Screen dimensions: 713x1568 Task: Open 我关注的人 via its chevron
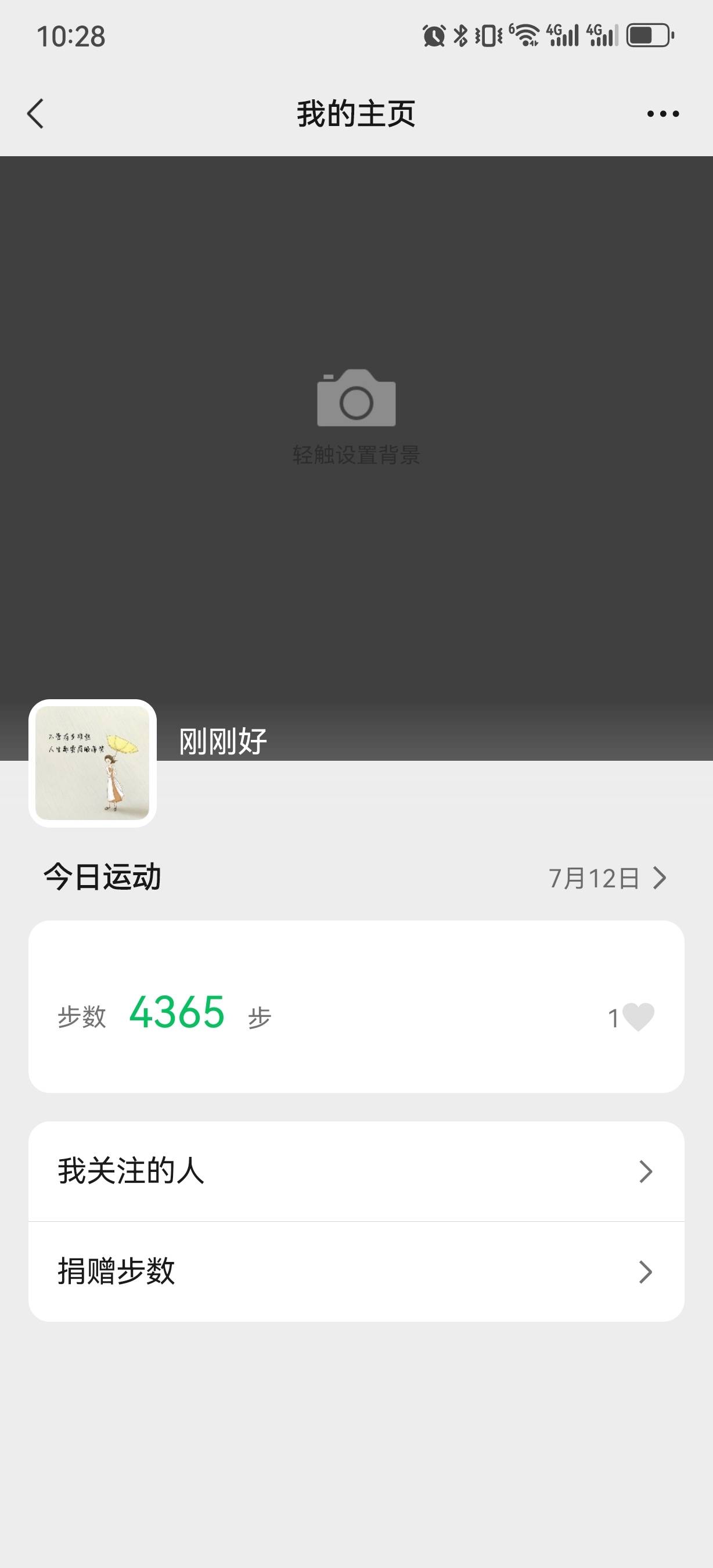[646, 1172]
